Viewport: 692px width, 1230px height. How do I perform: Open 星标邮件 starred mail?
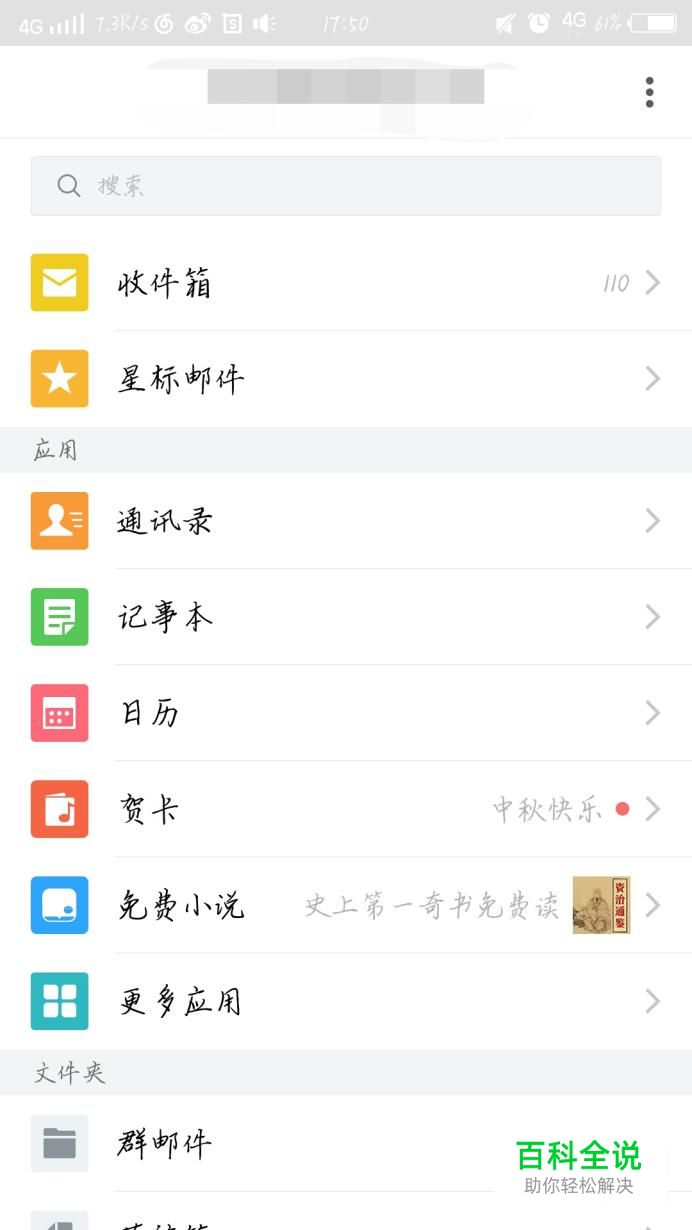tap(345, 379)
